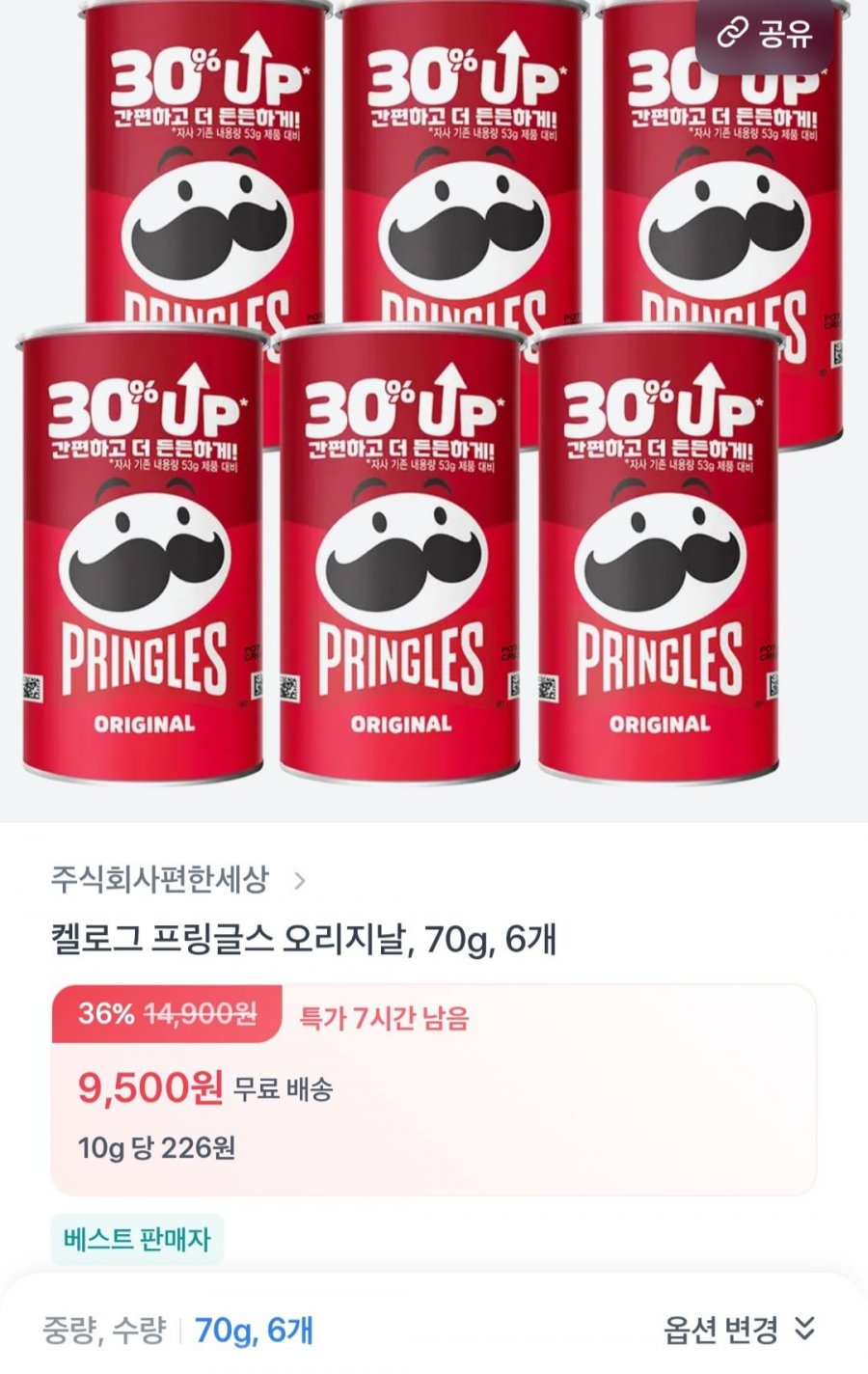Expand 옵션 변경 option selector

coord(738,1331)
